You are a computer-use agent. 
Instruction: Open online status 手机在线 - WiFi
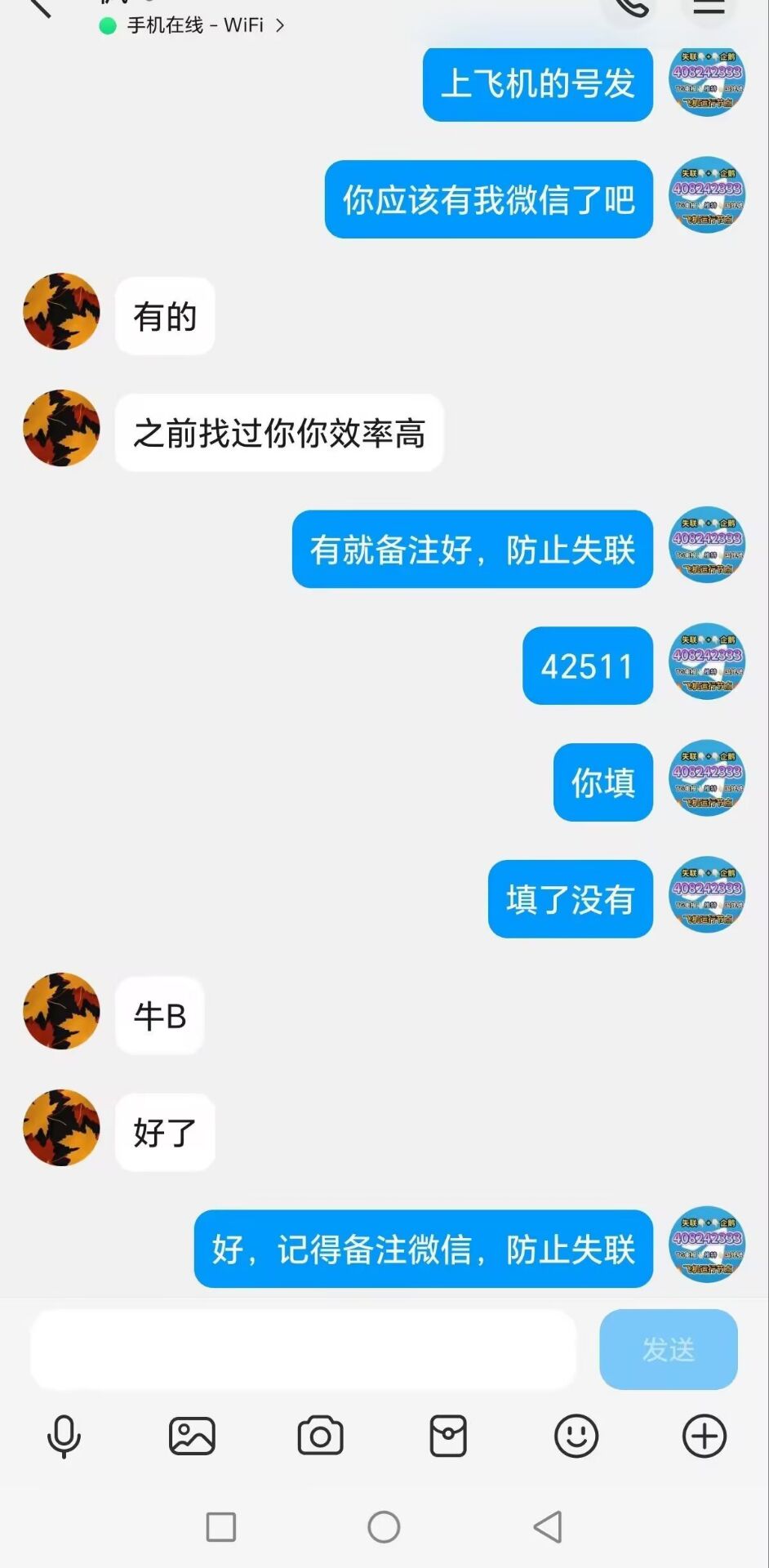tap(194, 25)
